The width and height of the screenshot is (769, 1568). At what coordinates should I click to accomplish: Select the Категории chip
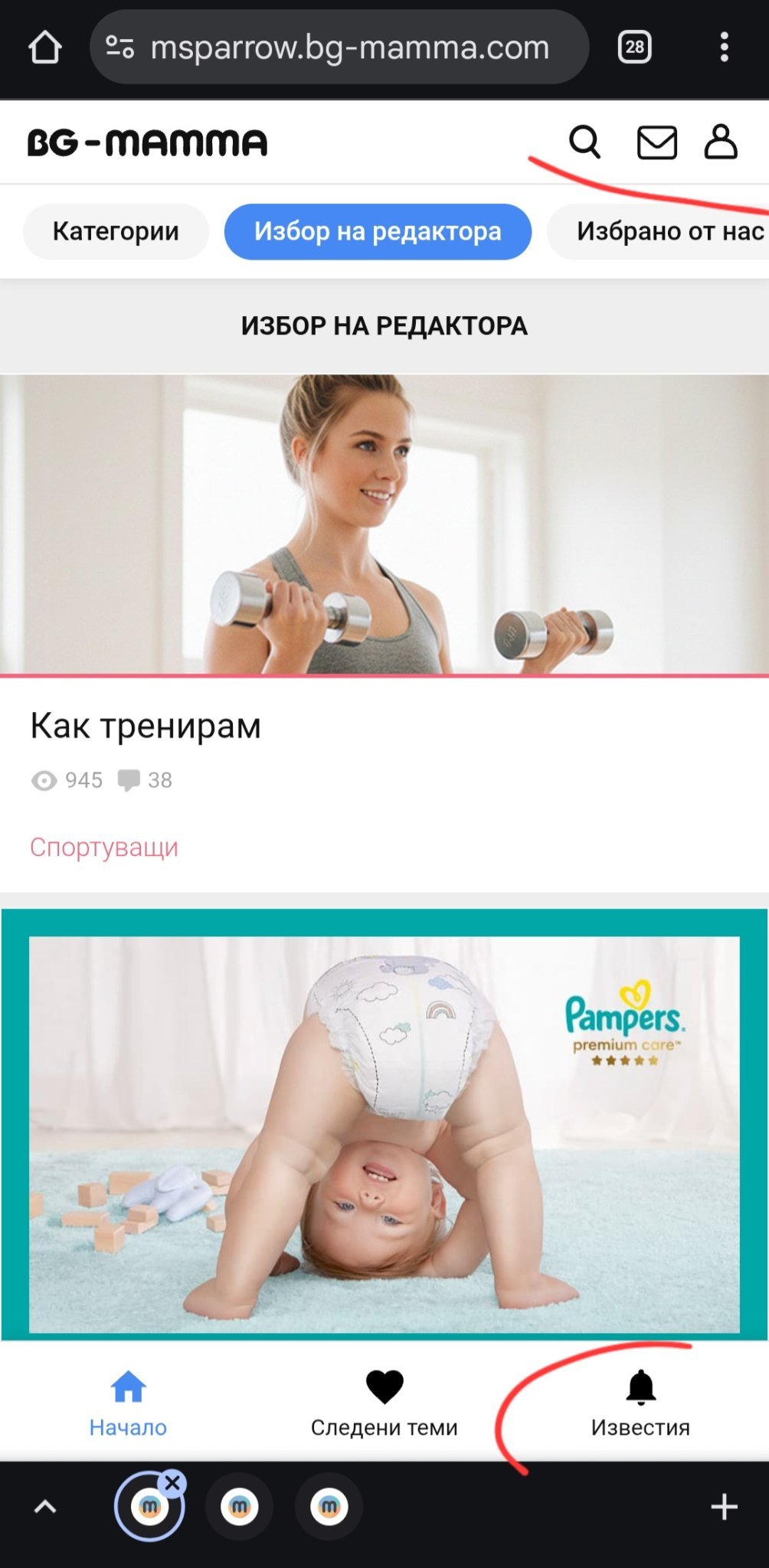pyautogui.click(x=116, y=231)
